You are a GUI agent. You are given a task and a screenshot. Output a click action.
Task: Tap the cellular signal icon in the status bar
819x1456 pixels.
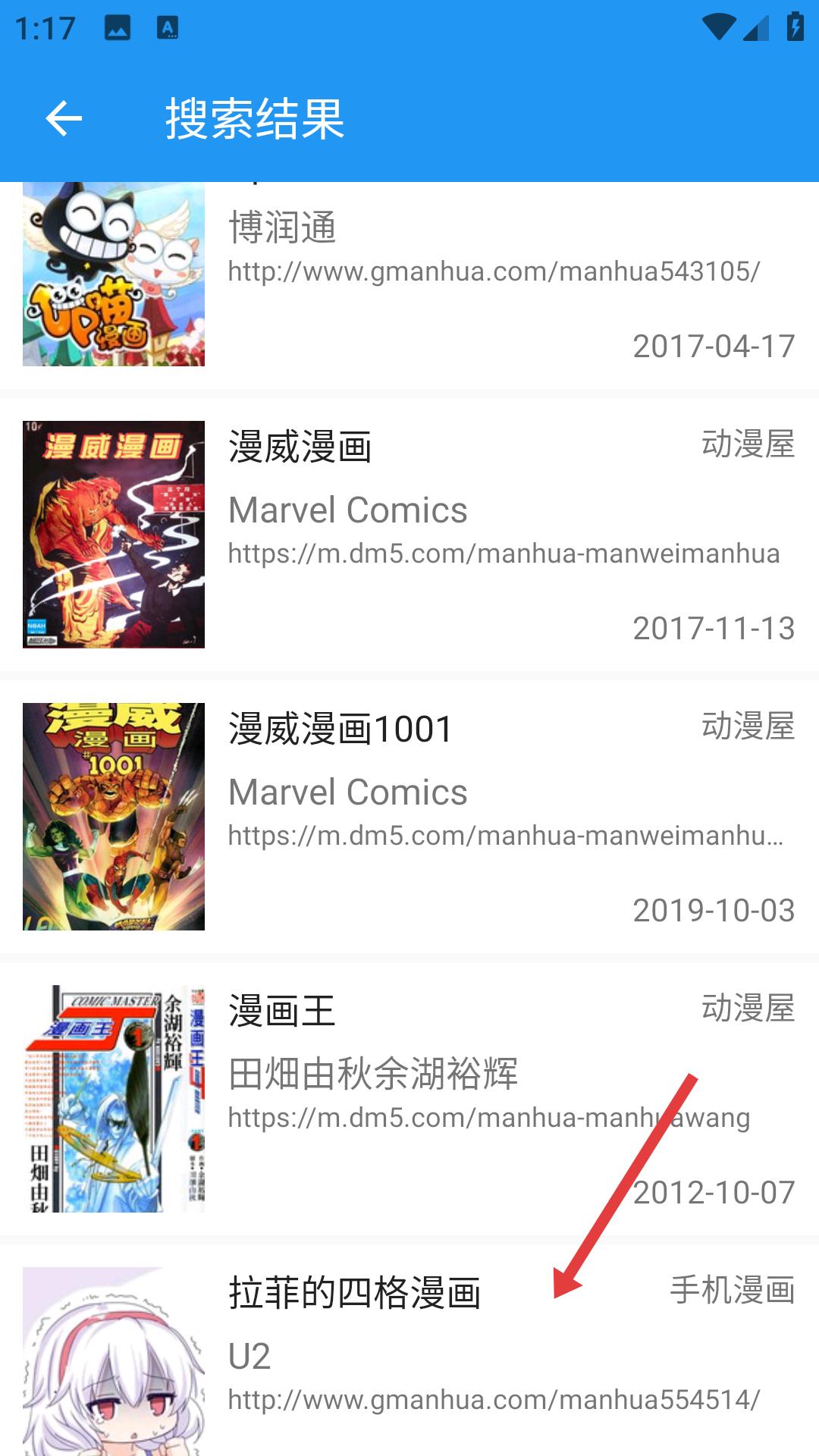(756, 25)
